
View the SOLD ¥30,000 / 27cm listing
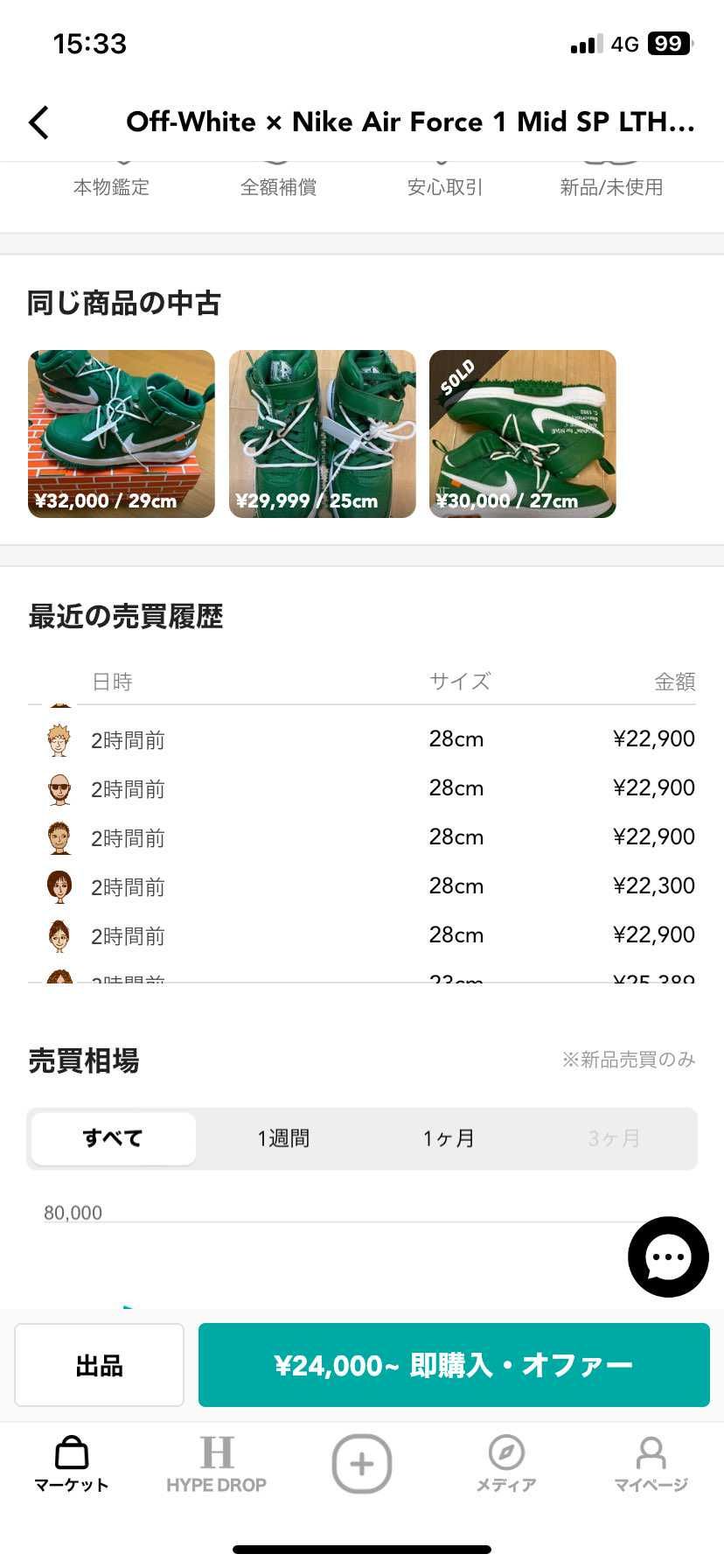tap(523, 434)
